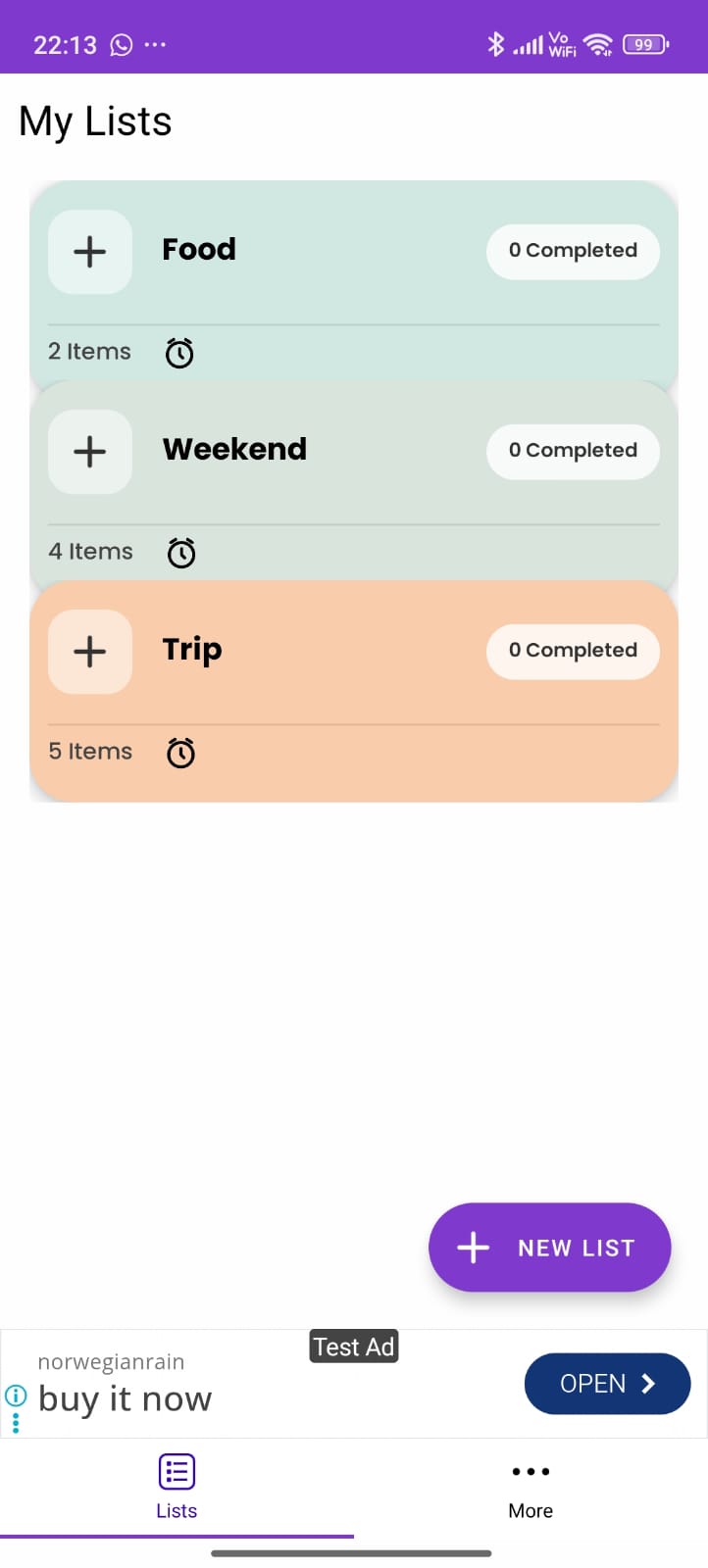Open the three-dot menu on the ad

(15, 1421)
